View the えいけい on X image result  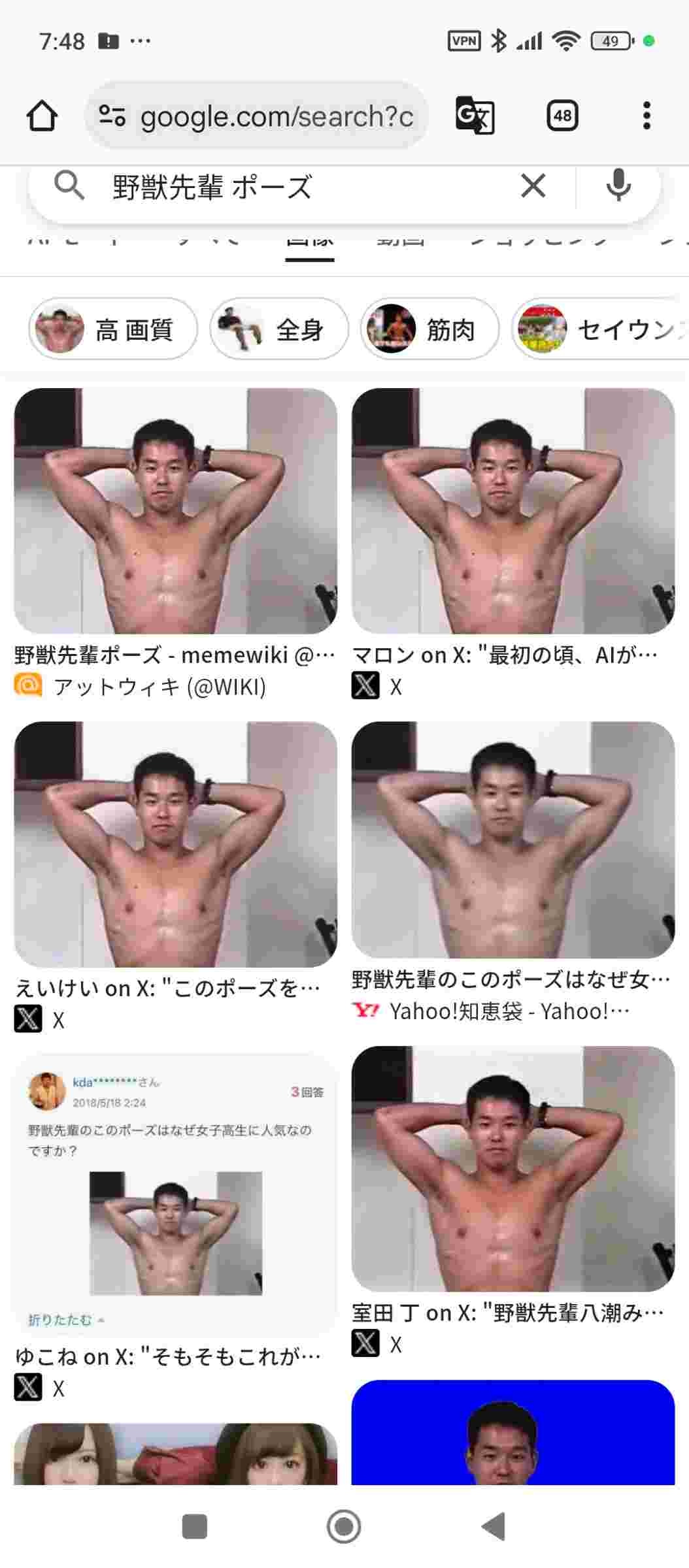coord(175,844)
